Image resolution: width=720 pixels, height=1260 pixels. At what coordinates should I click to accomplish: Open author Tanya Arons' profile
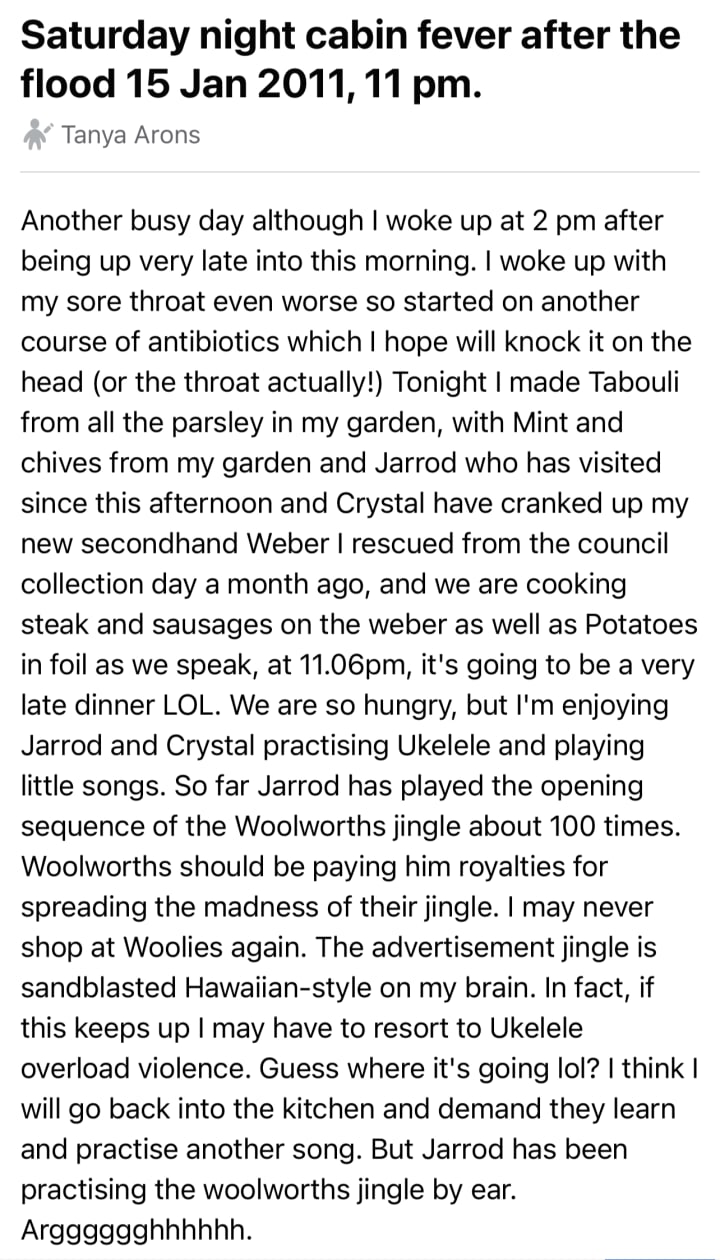coord(129,134)
